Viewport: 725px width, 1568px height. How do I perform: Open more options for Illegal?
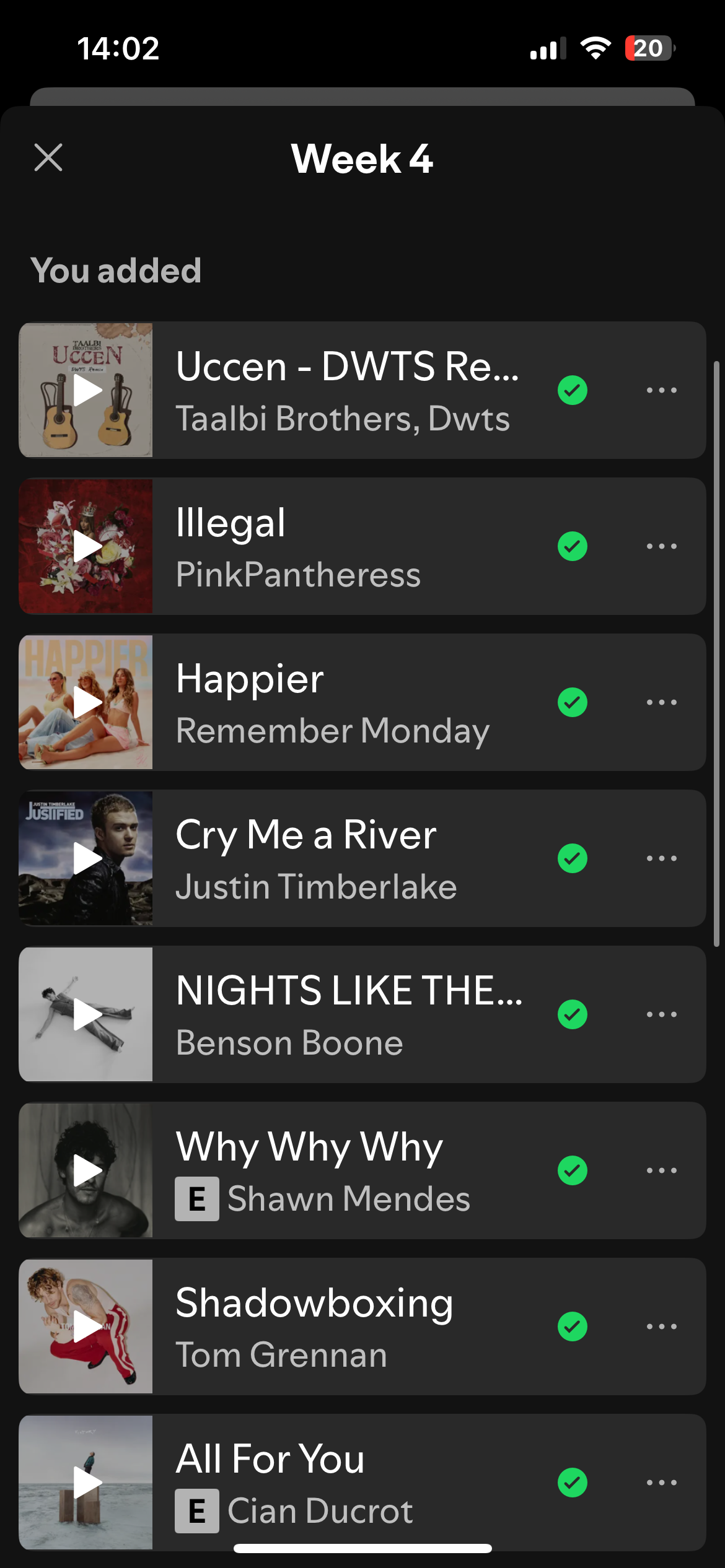pos(661,546)
